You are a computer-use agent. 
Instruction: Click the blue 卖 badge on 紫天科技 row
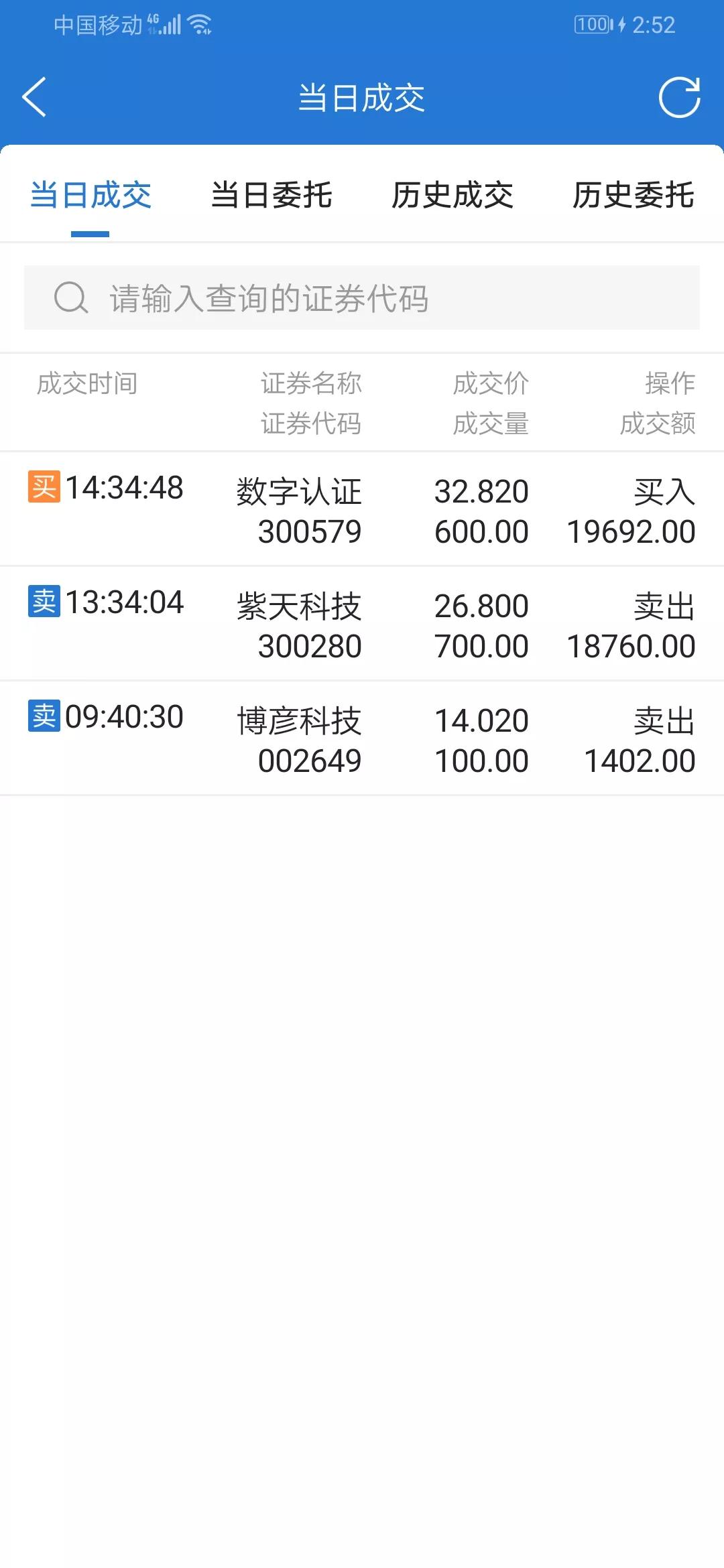(x=44, y=602)
